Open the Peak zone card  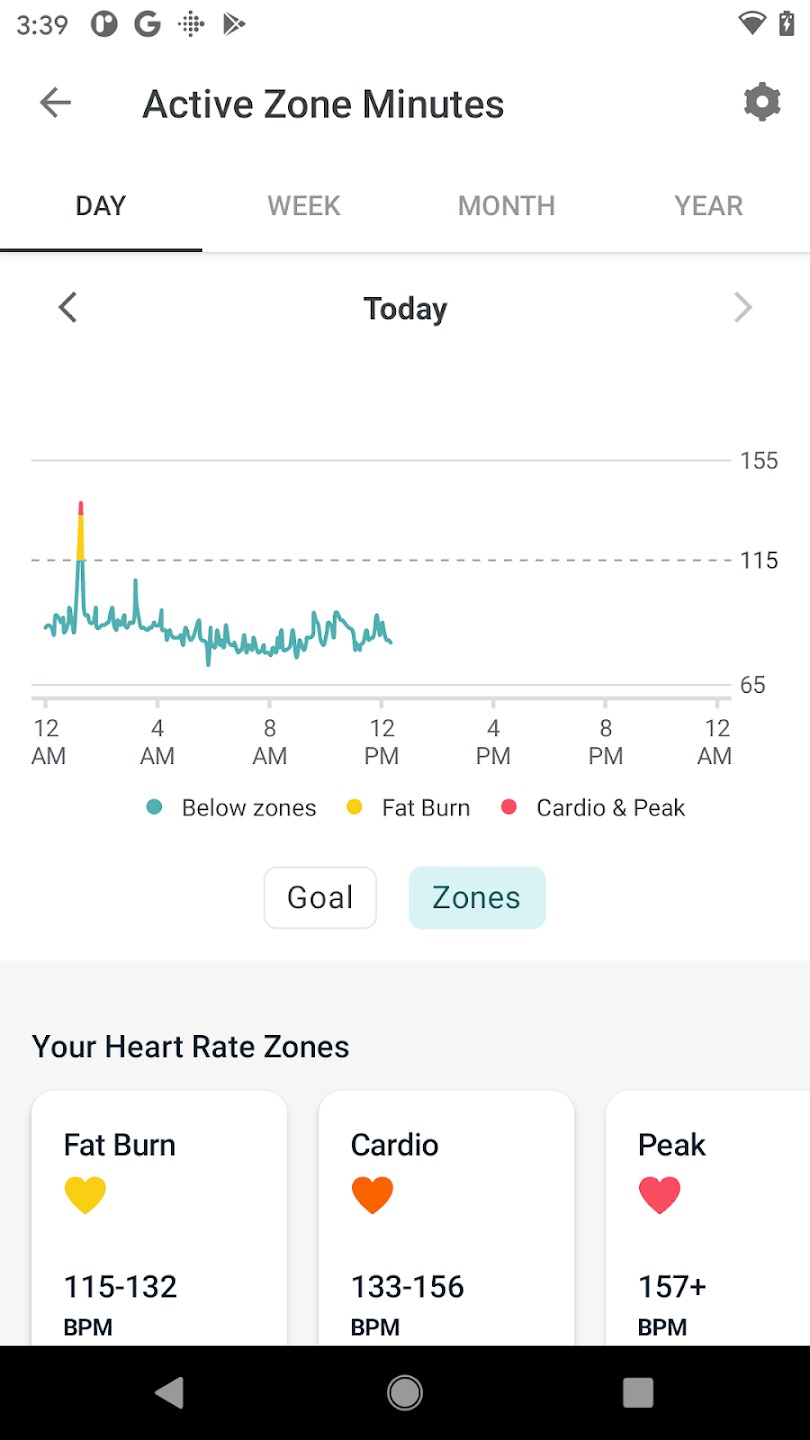pos(710,1220)
